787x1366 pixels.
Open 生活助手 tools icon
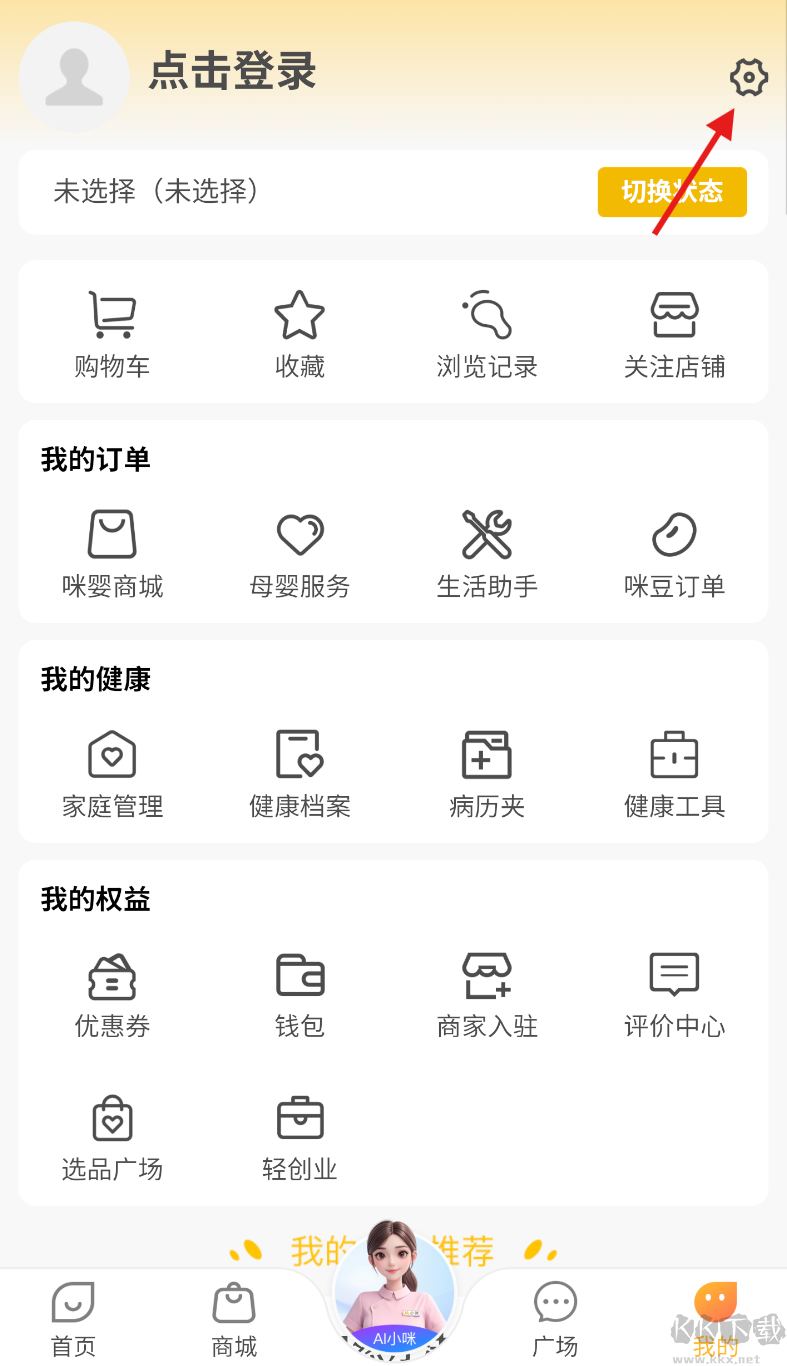487,535
